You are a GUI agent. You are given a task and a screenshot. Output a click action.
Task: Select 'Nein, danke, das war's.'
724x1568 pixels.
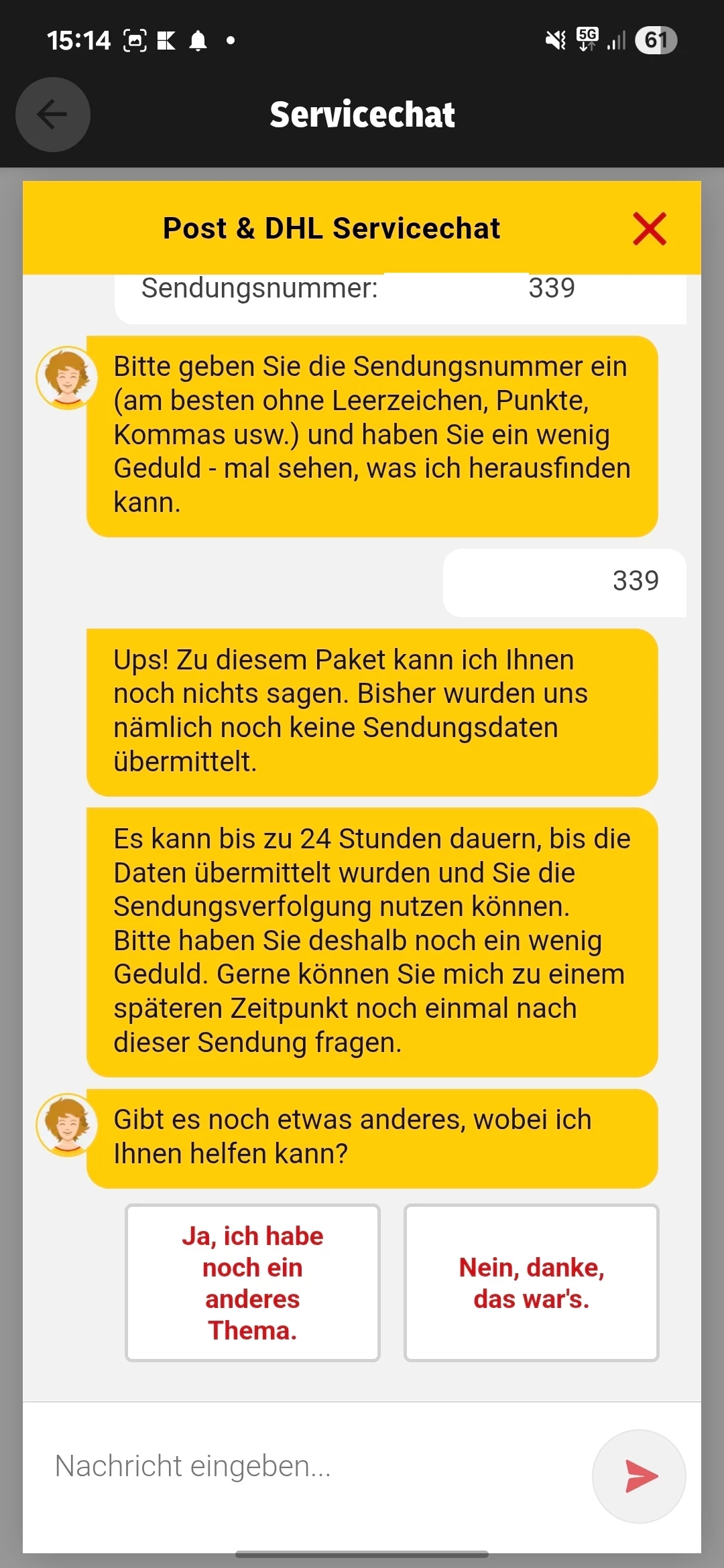click(x=531, y=1283)
